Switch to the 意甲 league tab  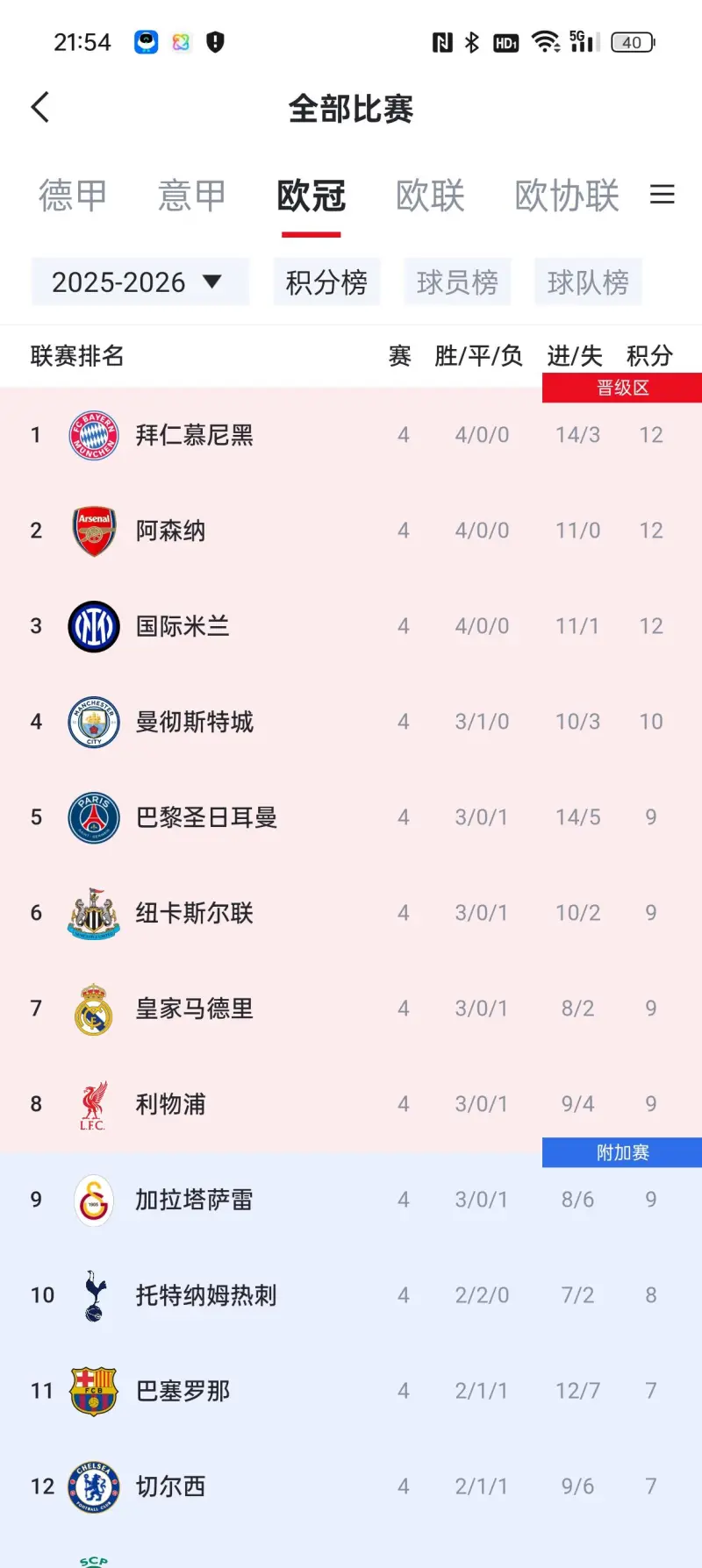pyautogui.click(x=191, y=196)
